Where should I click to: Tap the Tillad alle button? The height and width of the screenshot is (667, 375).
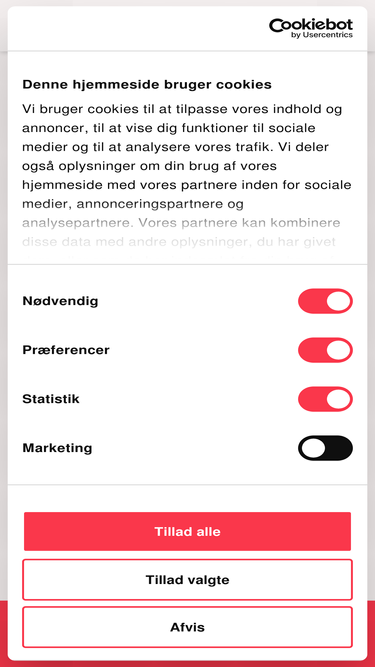188,531
